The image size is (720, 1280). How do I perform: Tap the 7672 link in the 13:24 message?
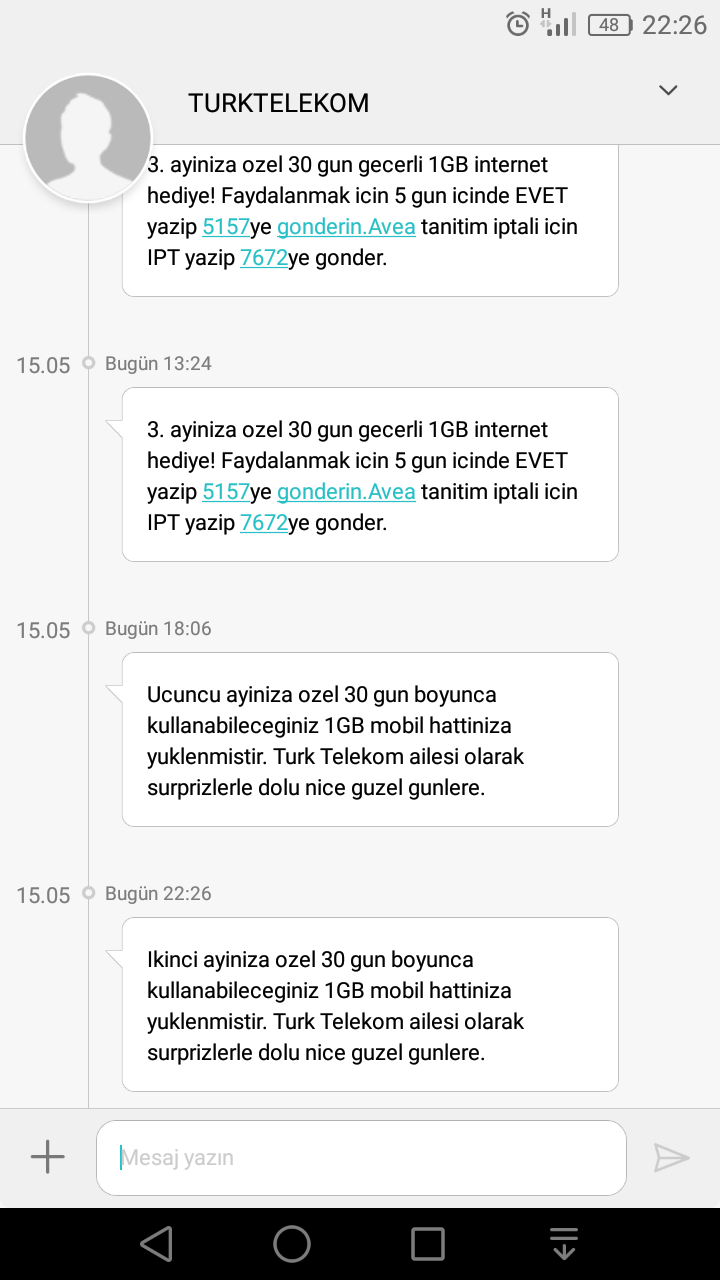coord(264,523)
